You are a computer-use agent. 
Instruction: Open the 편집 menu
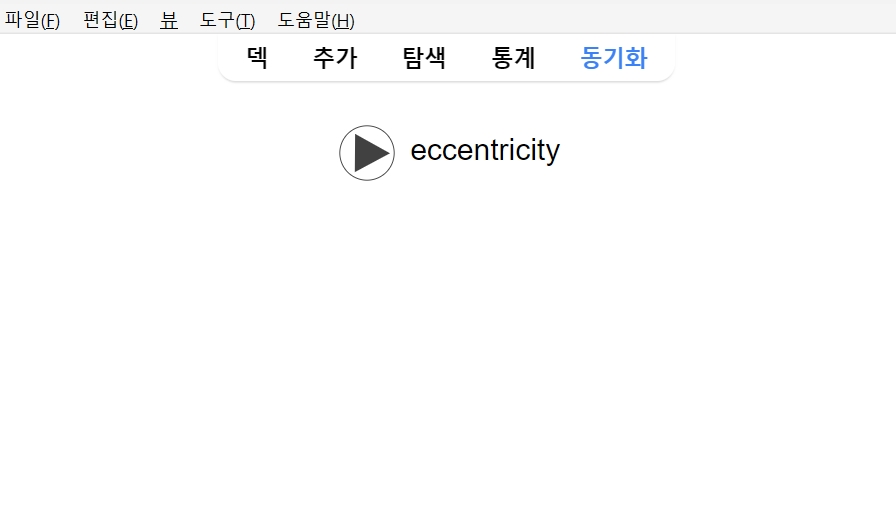110,21
